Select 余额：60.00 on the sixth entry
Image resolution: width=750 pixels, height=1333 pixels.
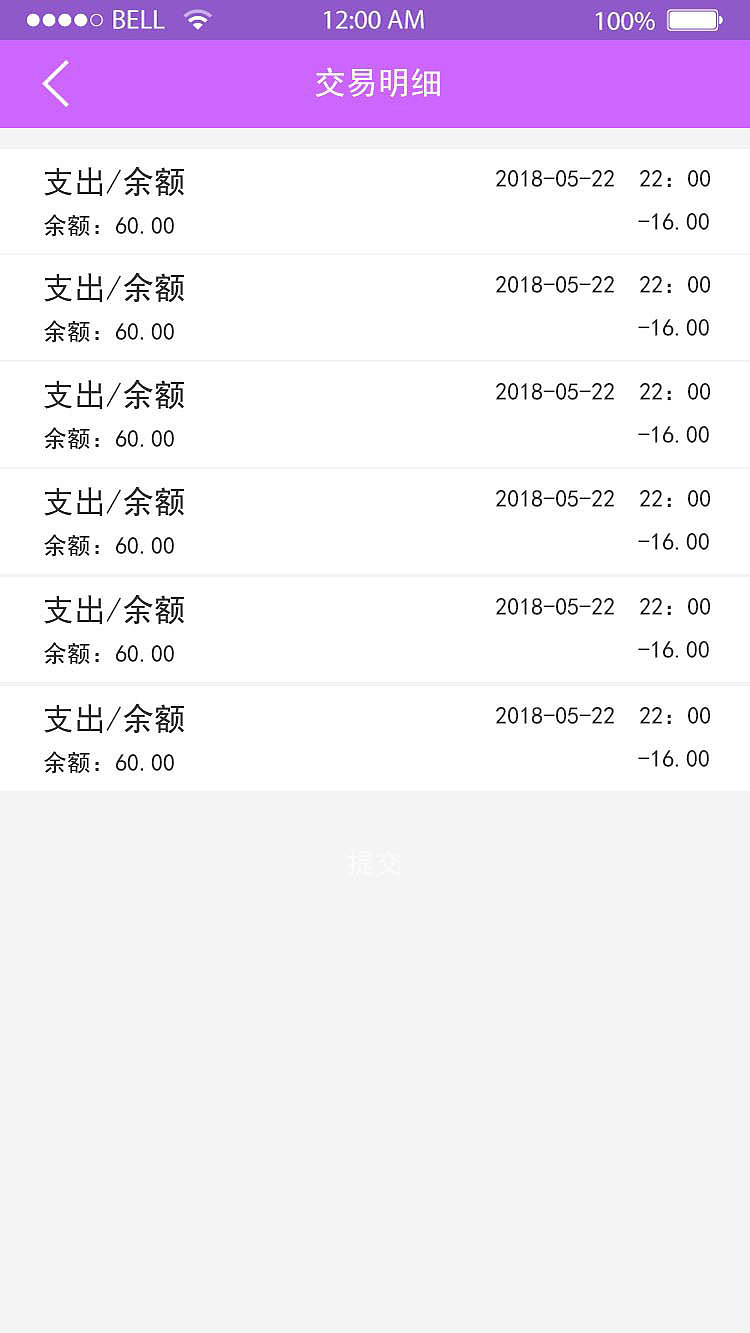110,762
